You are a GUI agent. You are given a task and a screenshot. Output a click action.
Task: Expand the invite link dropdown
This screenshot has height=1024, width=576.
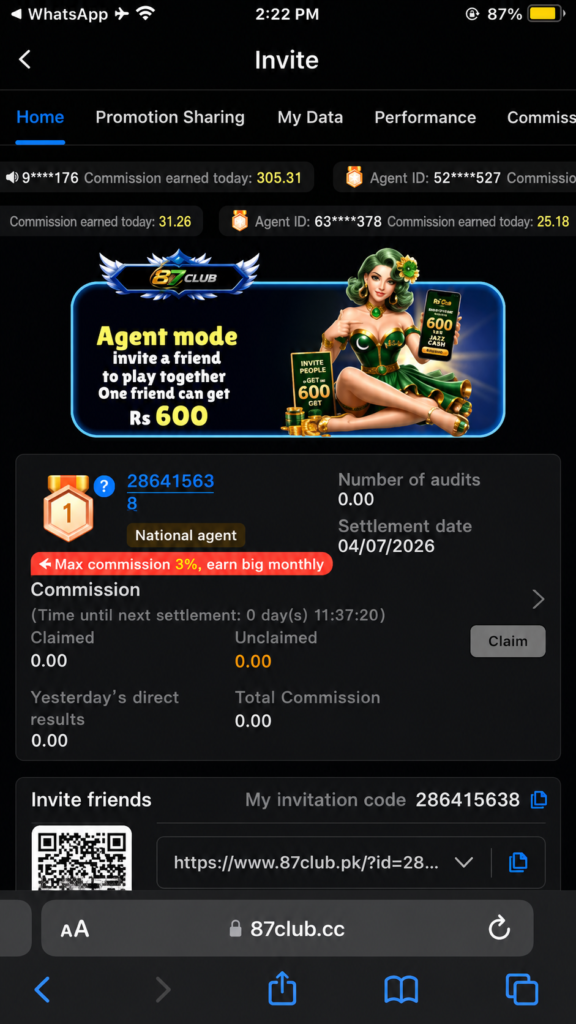pos(464,863)
